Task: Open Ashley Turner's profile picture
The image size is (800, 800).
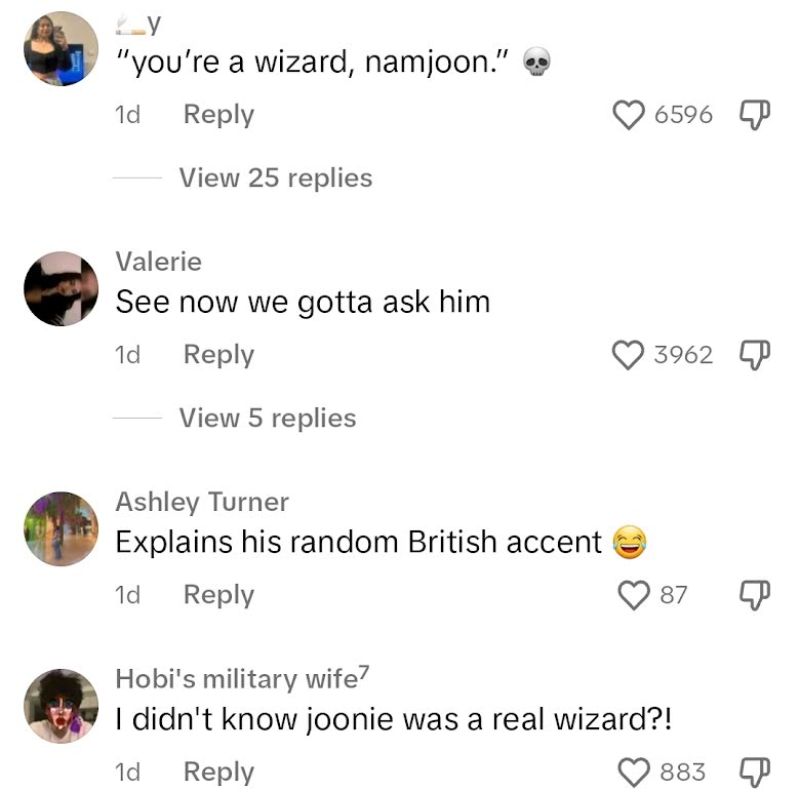Action: 60,527
